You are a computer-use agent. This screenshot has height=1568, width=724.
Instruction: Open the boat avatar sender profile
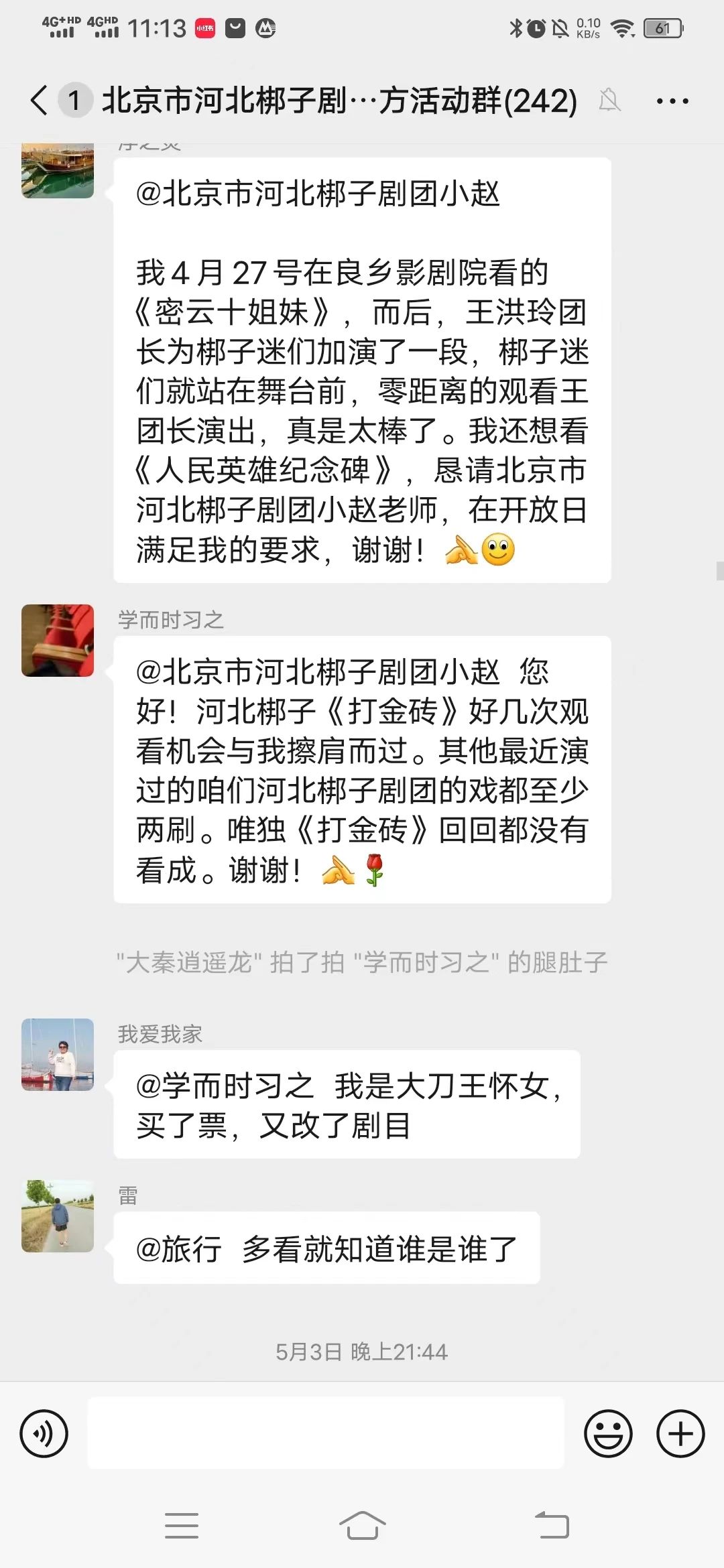58,172
